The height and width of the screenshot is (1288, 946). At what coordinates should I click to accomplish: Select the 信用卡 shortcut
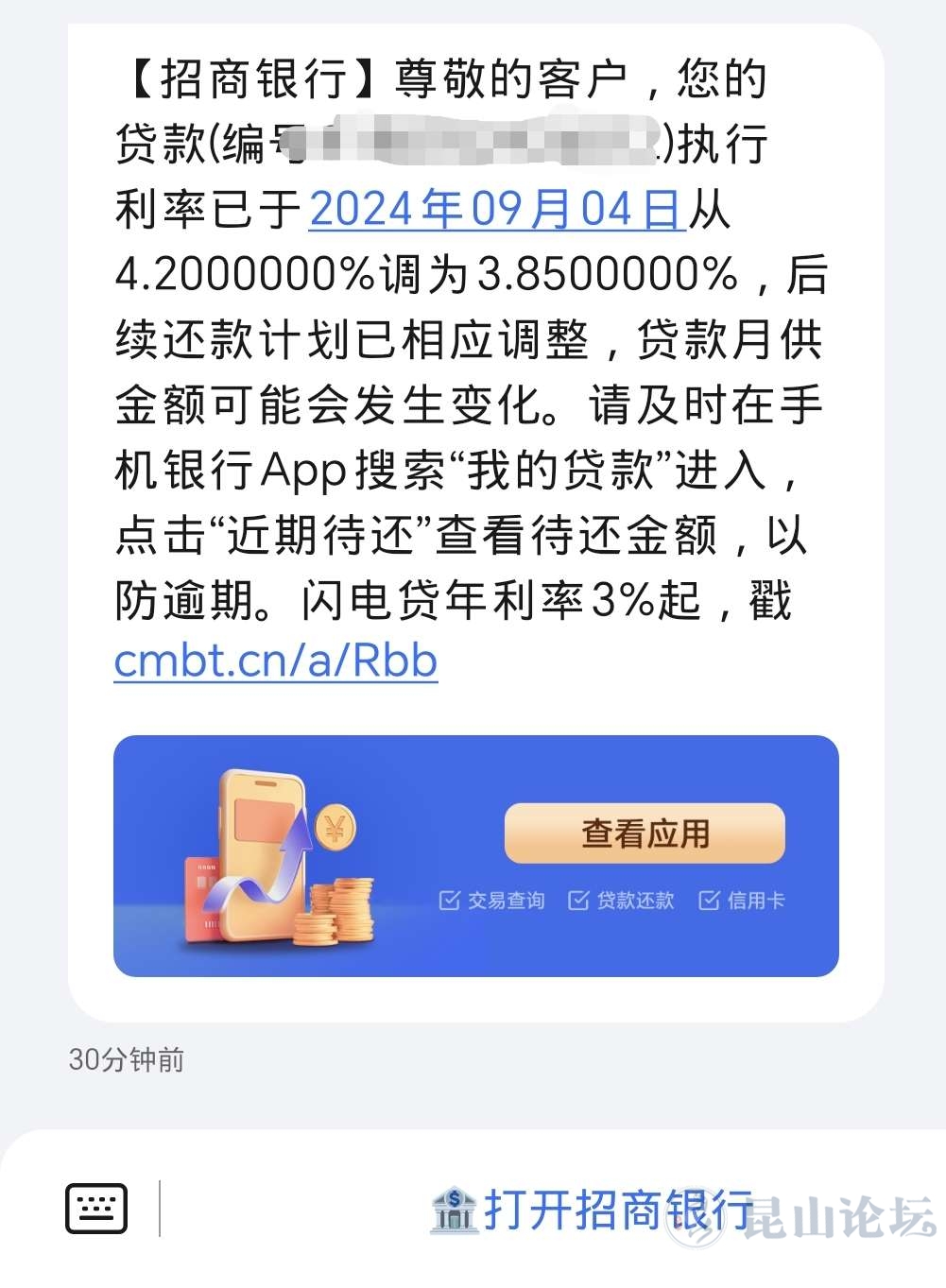tap(742, 901)
